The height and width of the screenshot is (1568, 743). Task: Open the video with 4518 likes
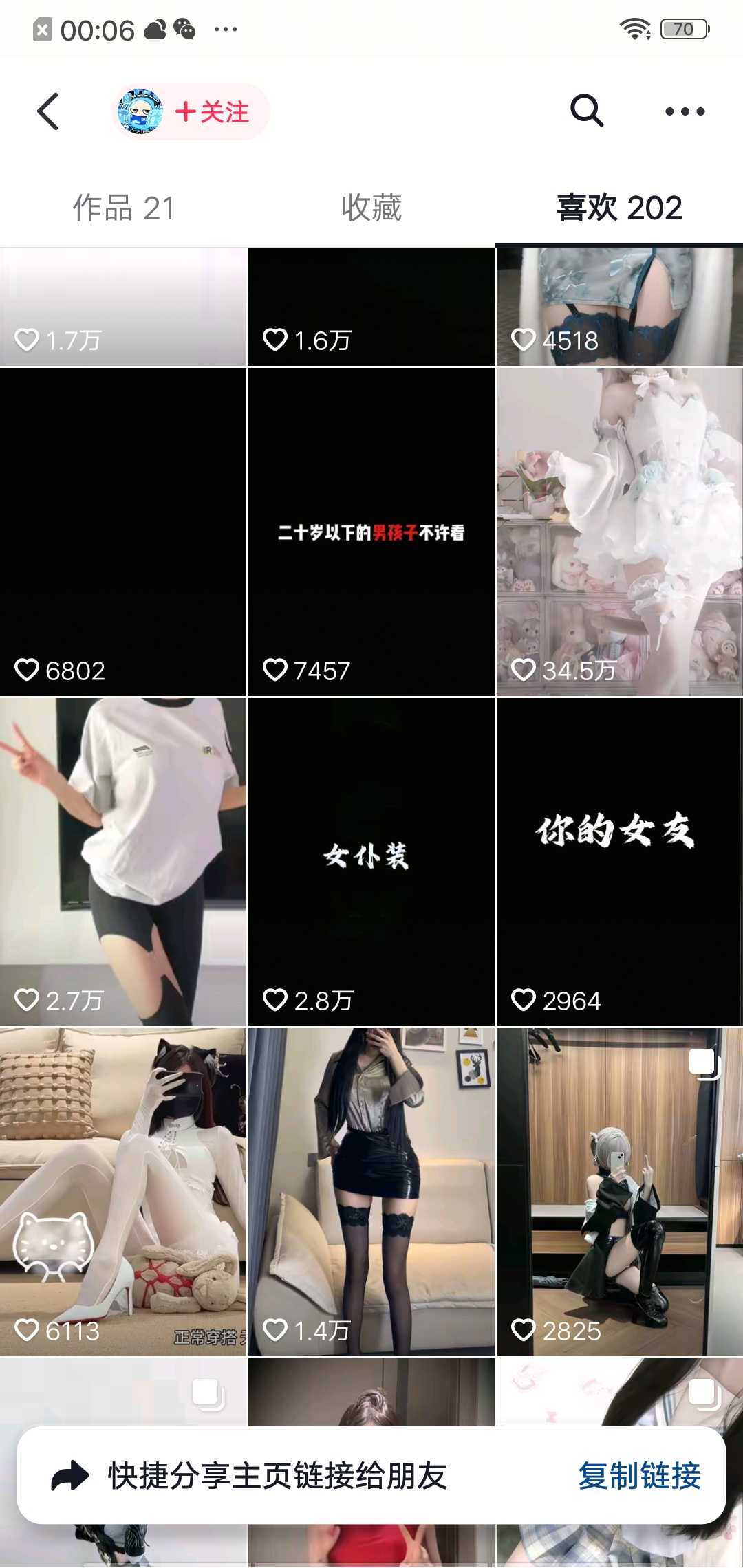coord(619,307)
